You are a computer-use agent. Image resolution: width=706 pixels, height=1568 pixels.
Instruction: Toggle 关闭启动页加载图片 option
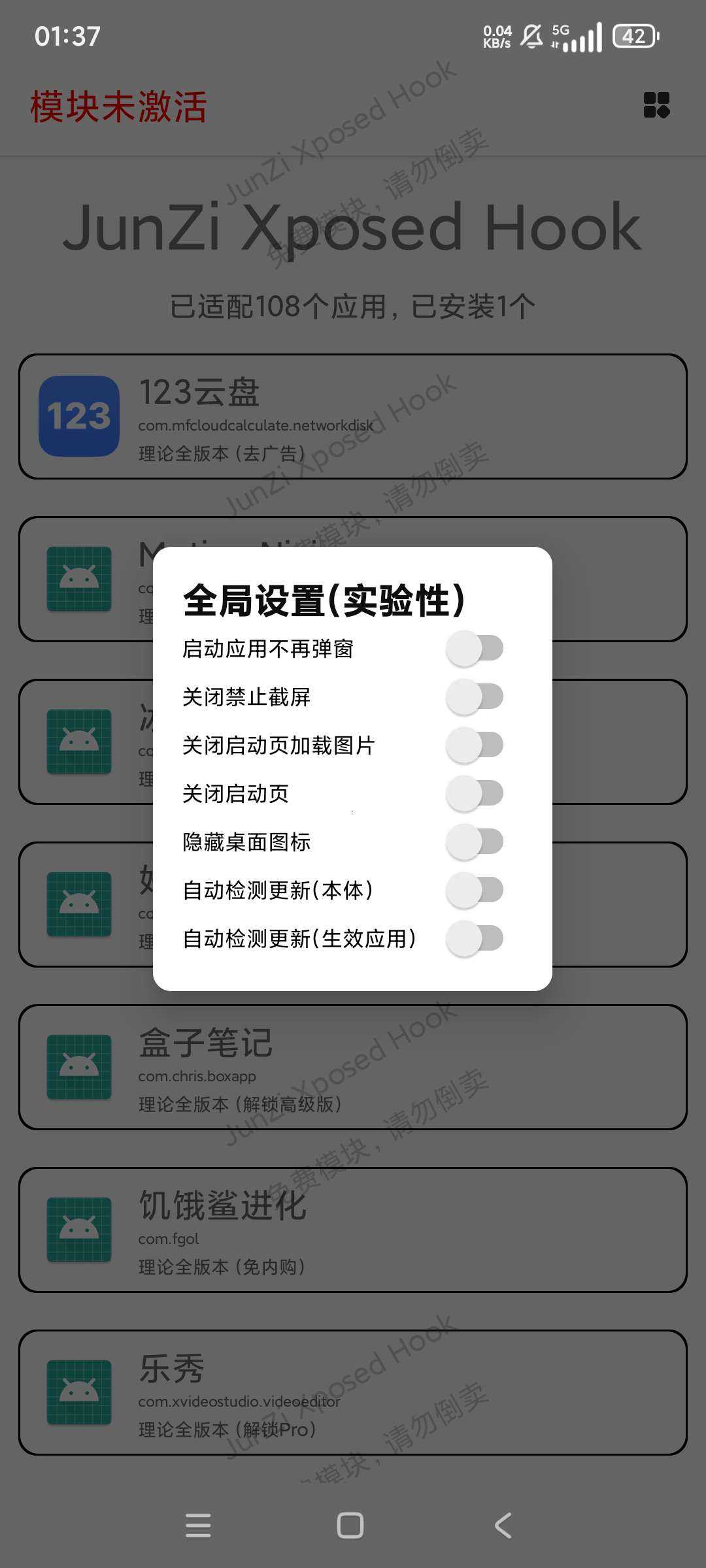475,745
